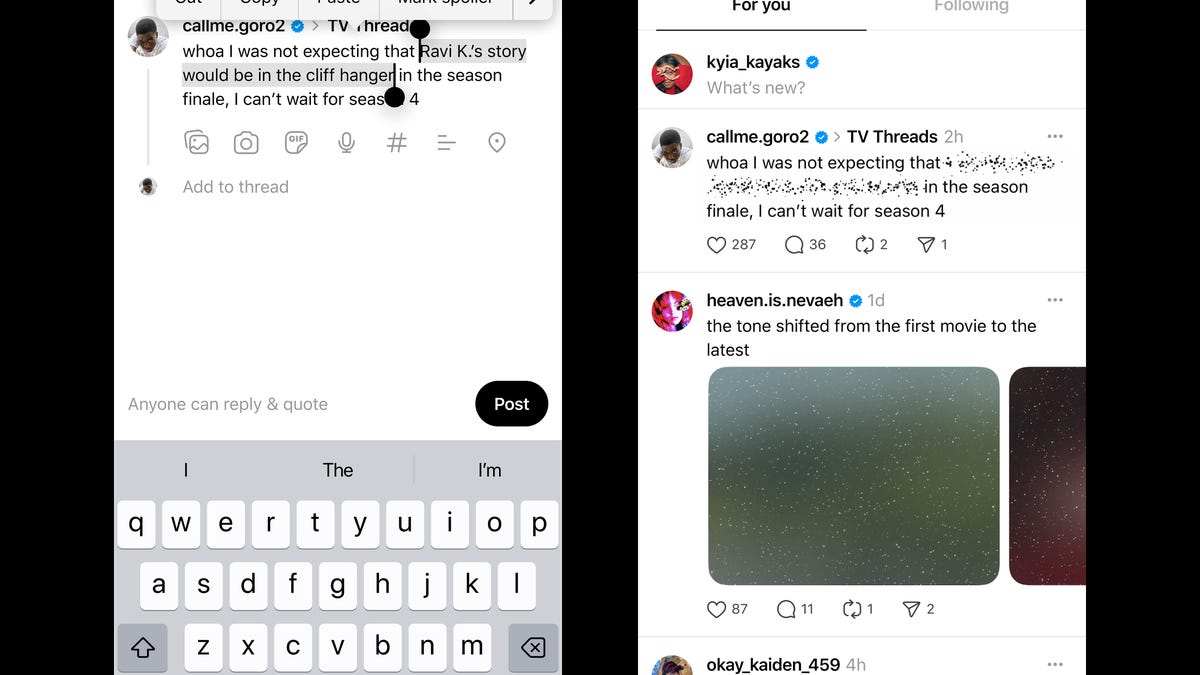Hit the backspace key on the keyboard
1200x675 pixels.
click(533, 647)
